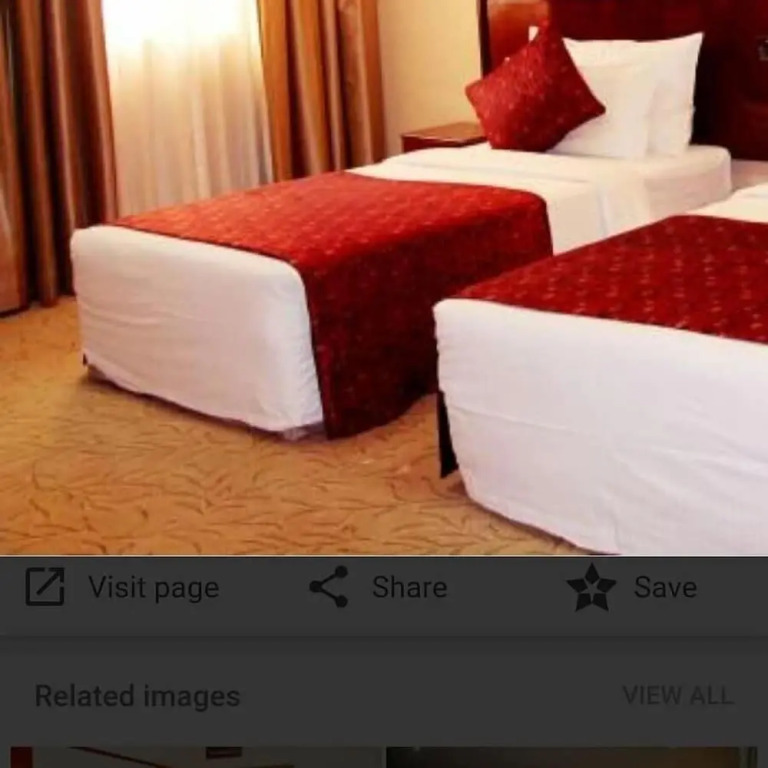Open the Visit page link

pyautogui.click(x=122, y=587)
